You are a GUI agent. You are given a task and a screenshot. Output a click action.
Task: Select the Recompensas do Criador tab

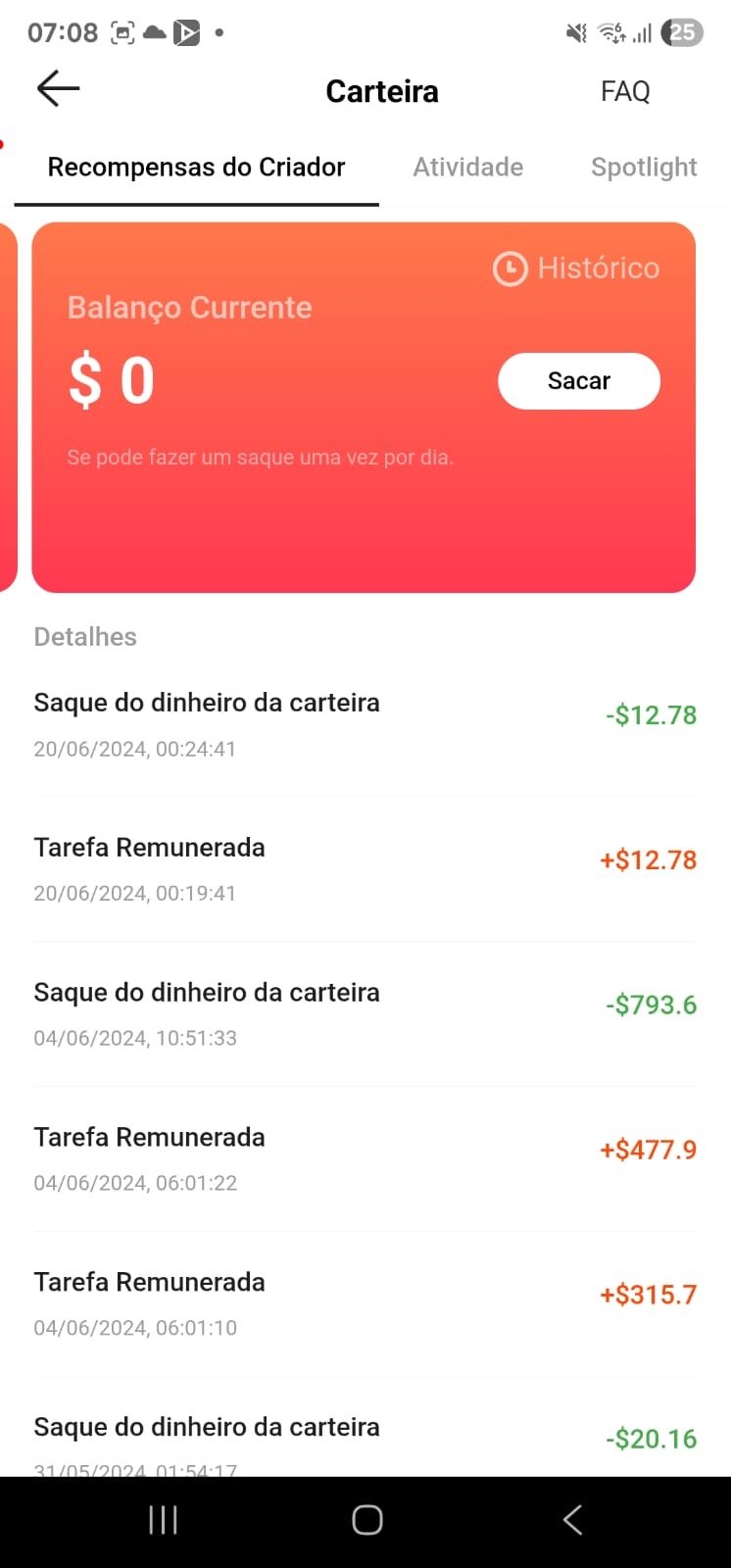tap(196, 167)
